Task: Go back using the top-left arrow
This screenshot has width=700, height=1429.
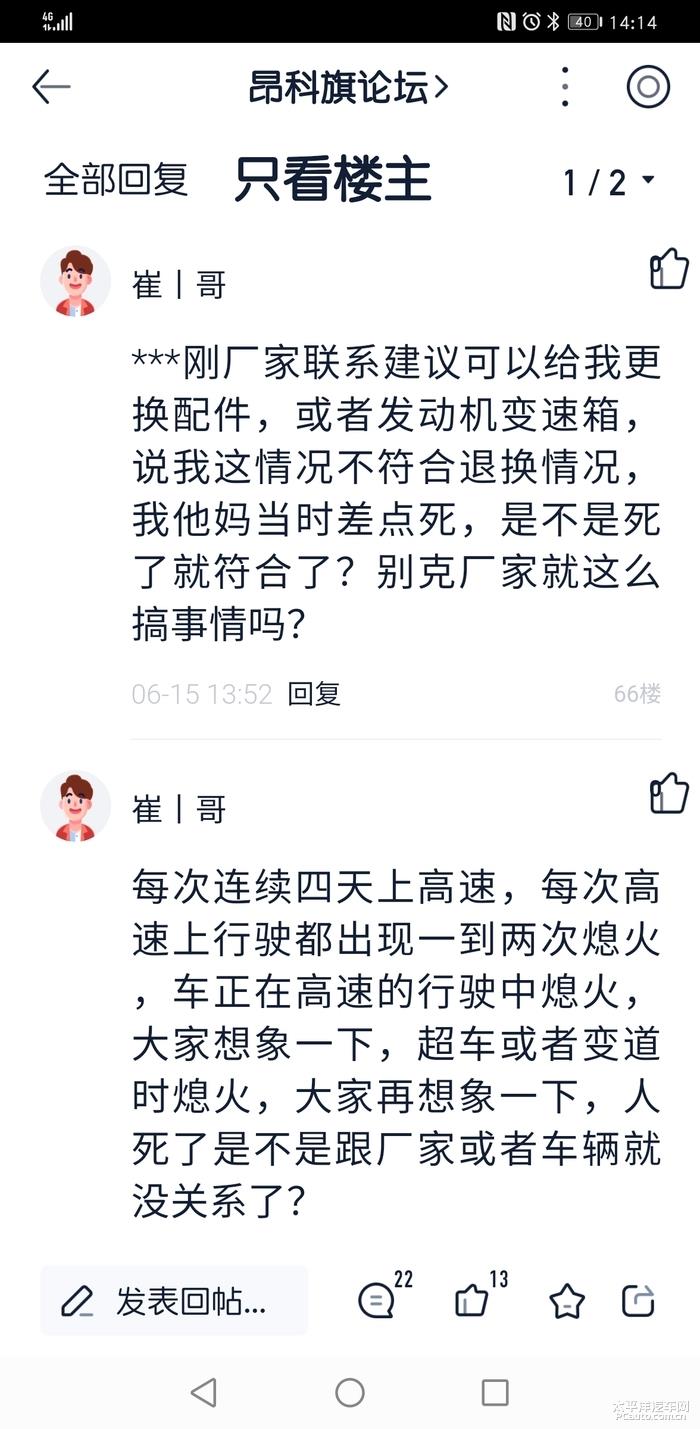Action: (51, 87)
